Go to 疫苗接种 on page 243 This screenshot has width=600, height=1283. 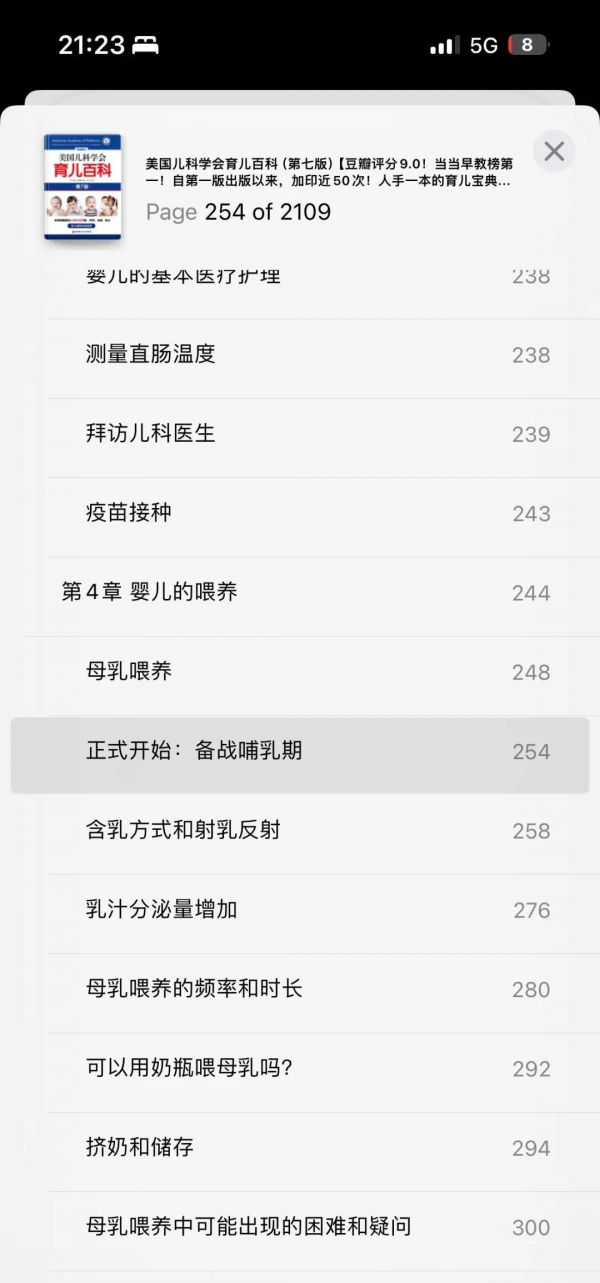[x=300, y=513]
